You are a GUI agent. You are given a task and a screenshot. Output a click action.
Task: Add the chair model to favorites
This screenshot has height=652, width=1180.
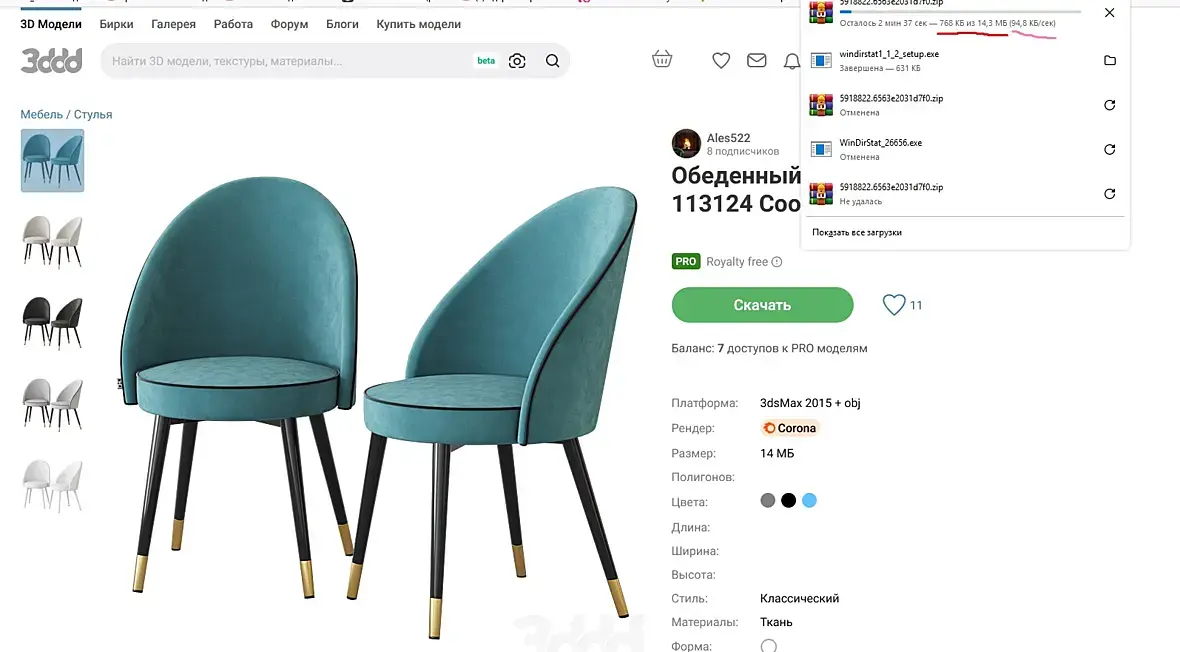893,305
